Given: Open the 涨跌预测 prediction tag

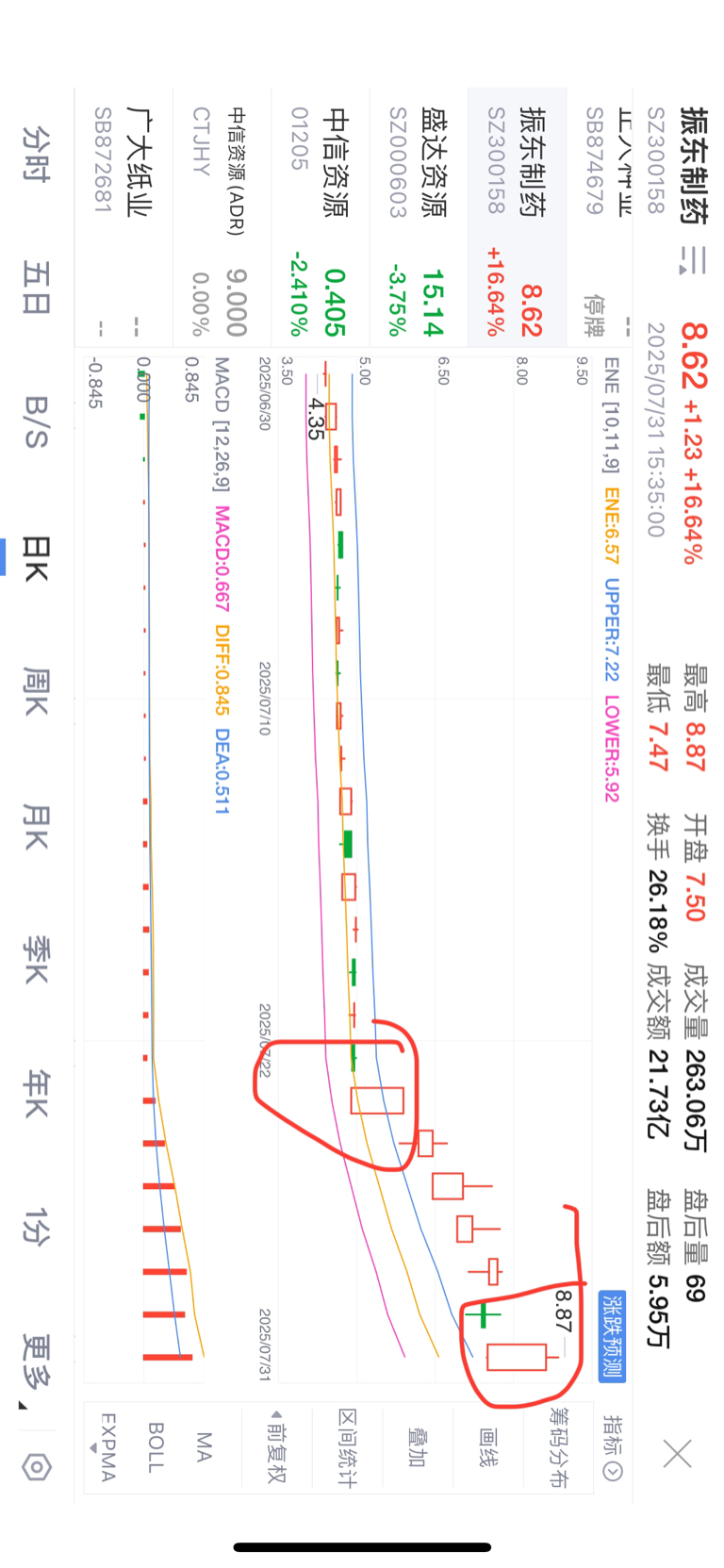Looking at the screenshot, I should point(612,1335).
